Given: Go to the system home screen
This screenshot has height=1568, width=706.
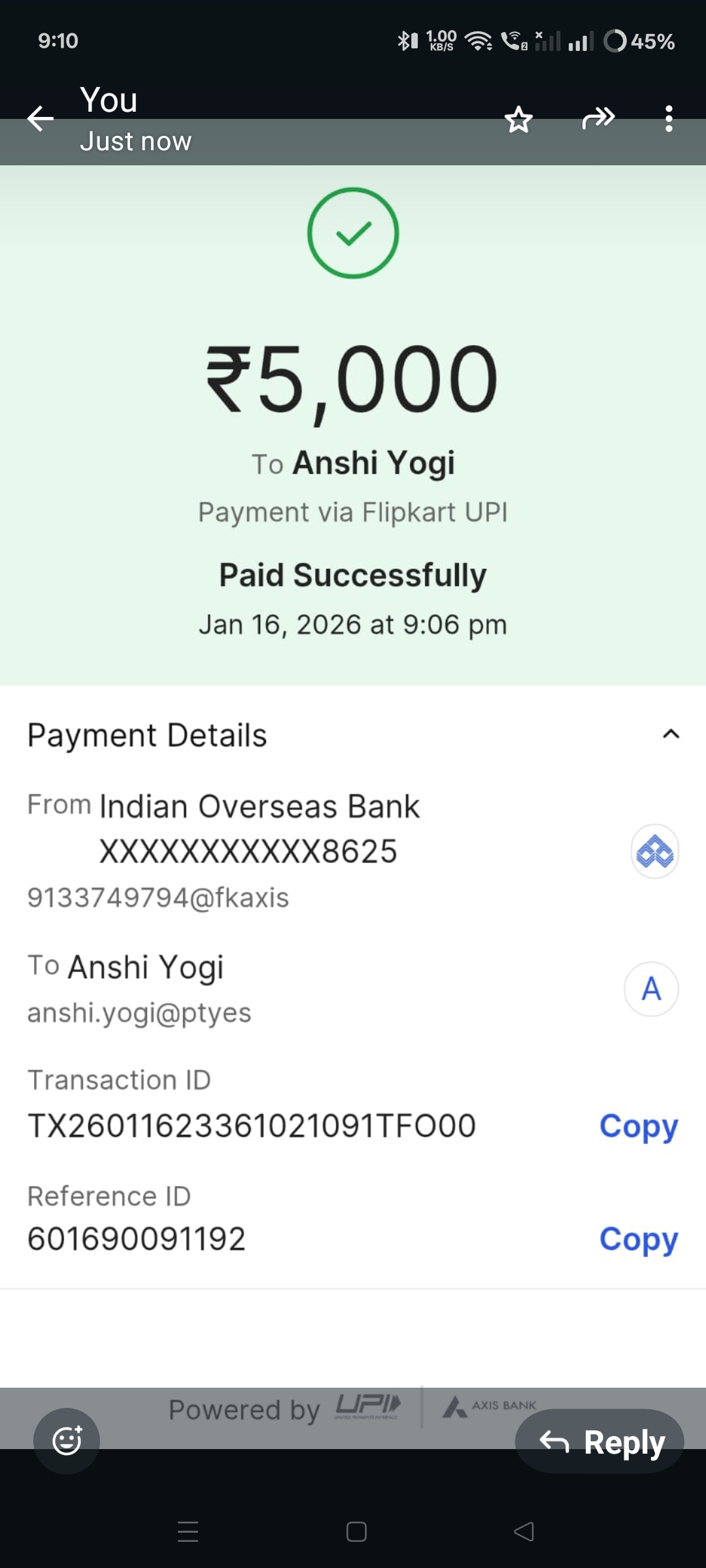Looking at the screenshot, I should coord(356,1531).
